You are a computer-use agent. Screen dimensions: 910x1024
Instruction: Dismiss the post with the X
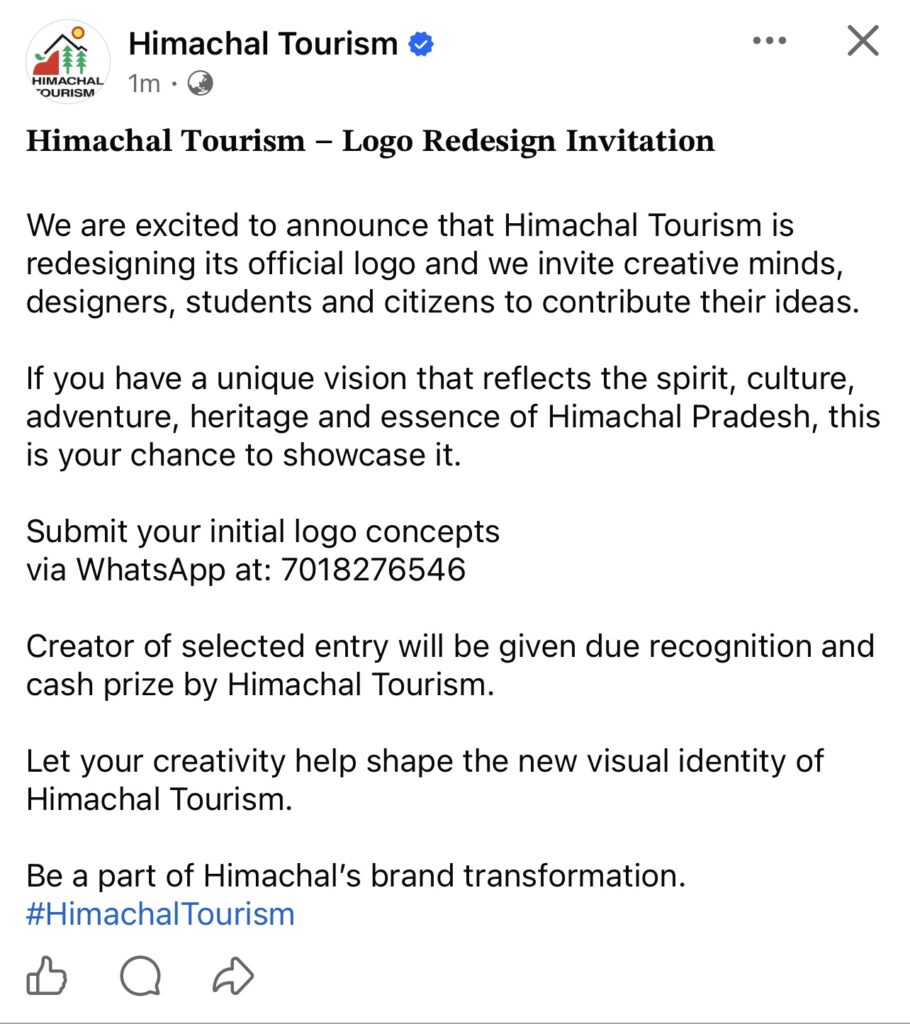(x=862, y=41)
